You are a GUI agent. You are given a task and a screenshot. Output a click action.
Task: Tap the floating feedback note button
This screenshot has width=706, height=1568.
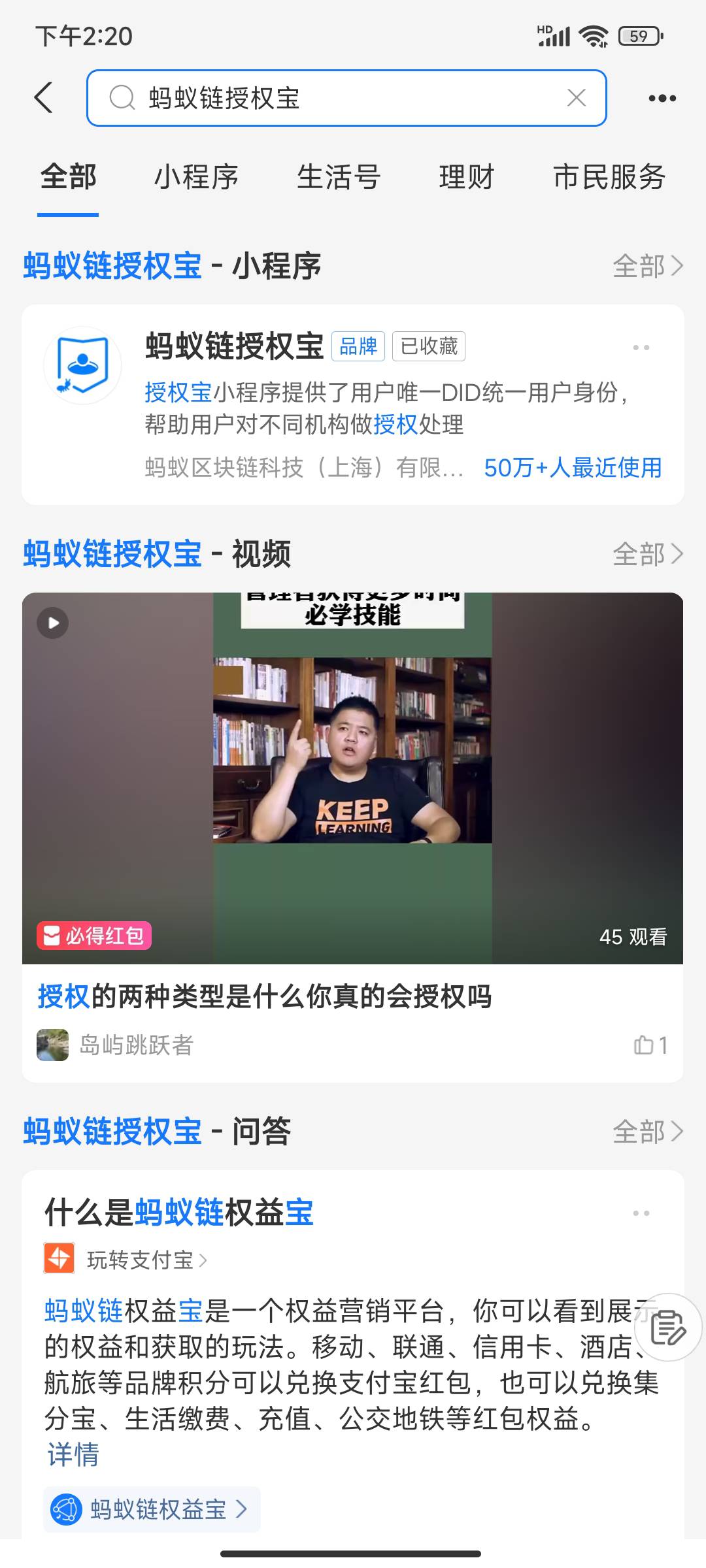[x=668, y=1328]
